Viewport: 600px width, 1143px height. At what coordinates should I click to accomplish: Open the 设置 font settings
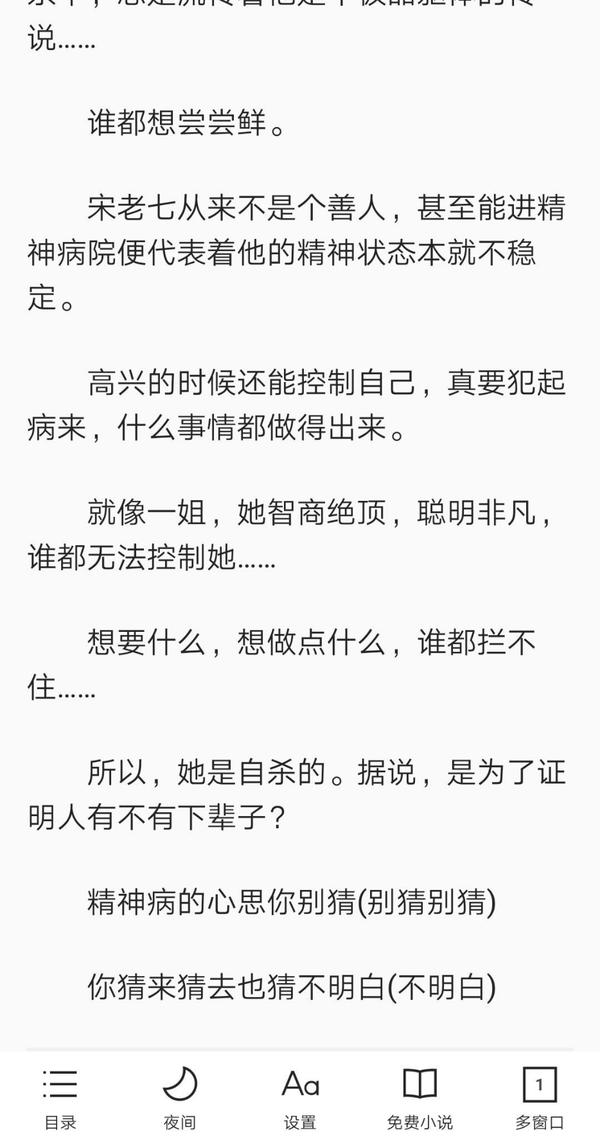pyautogui.click(x=300, y=1099)
